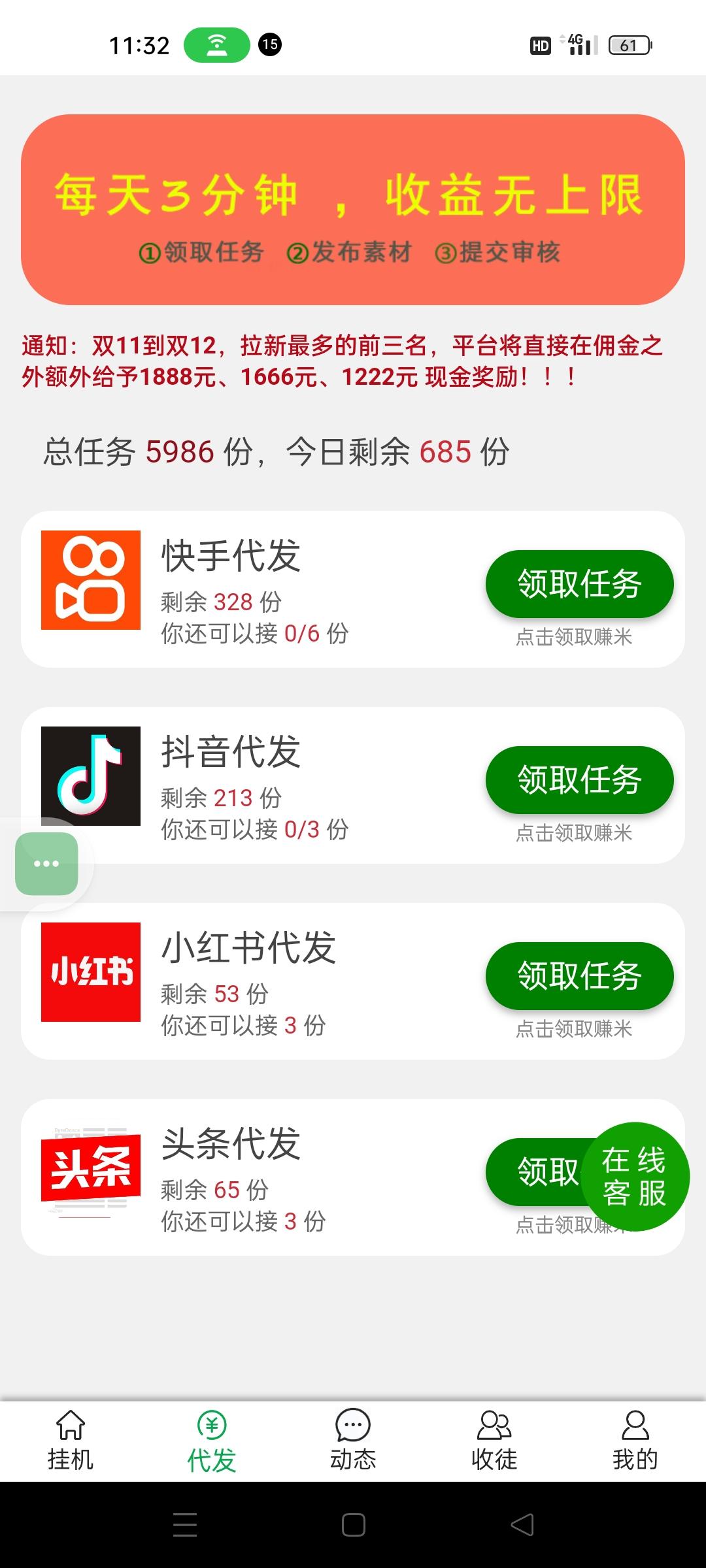Claim the 抖音代发 task
This screenshot has height=1568, width=706.
[579, 779]
